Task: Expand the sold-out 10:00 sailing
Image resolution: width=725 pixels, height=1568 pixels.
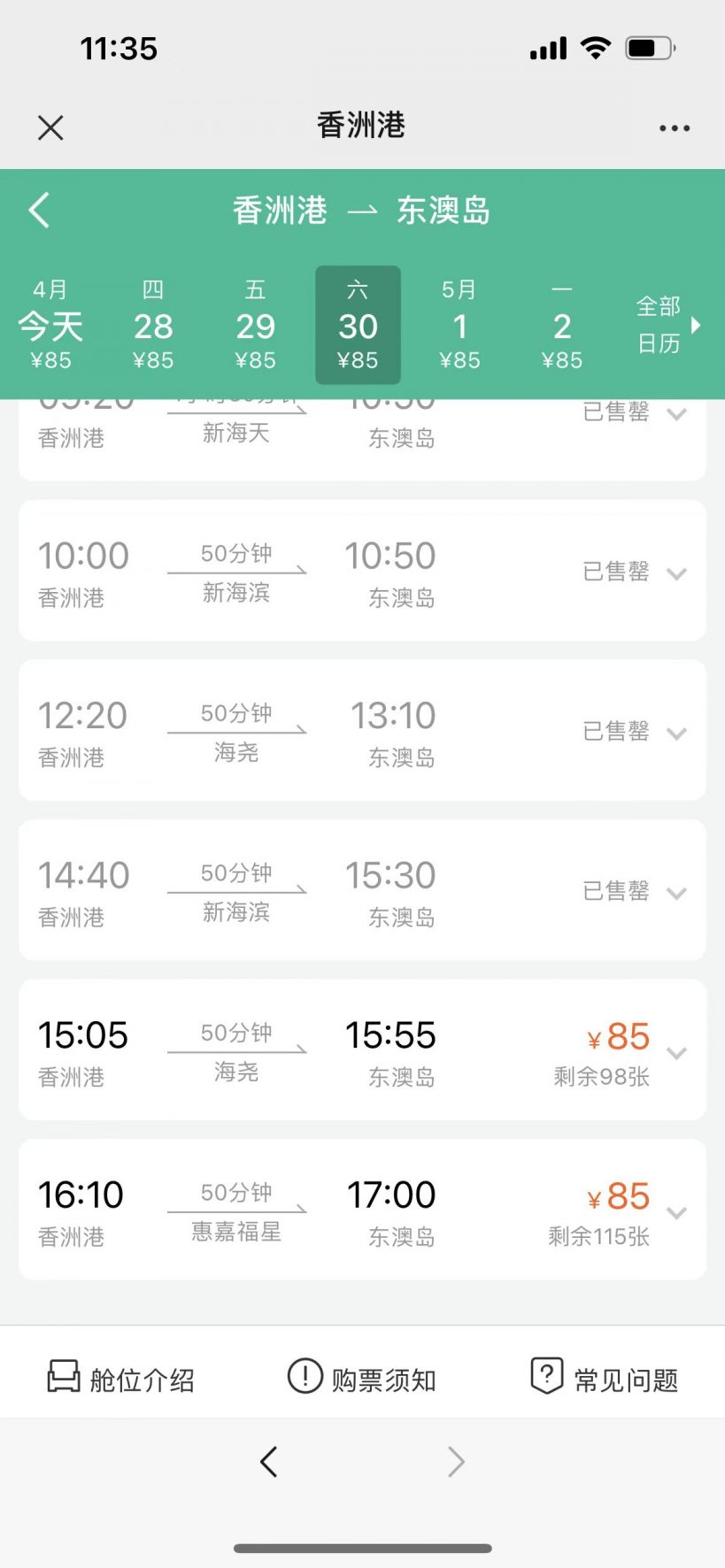Action: click(362, 571)
